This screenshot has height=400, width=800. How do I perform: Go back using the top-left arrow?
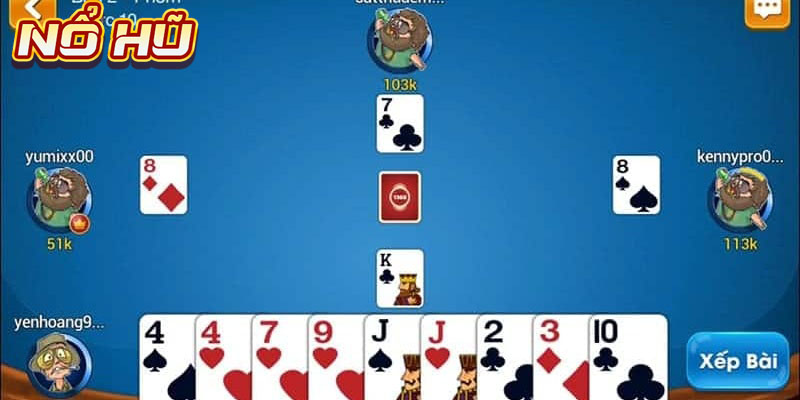[x=36, y=10]
